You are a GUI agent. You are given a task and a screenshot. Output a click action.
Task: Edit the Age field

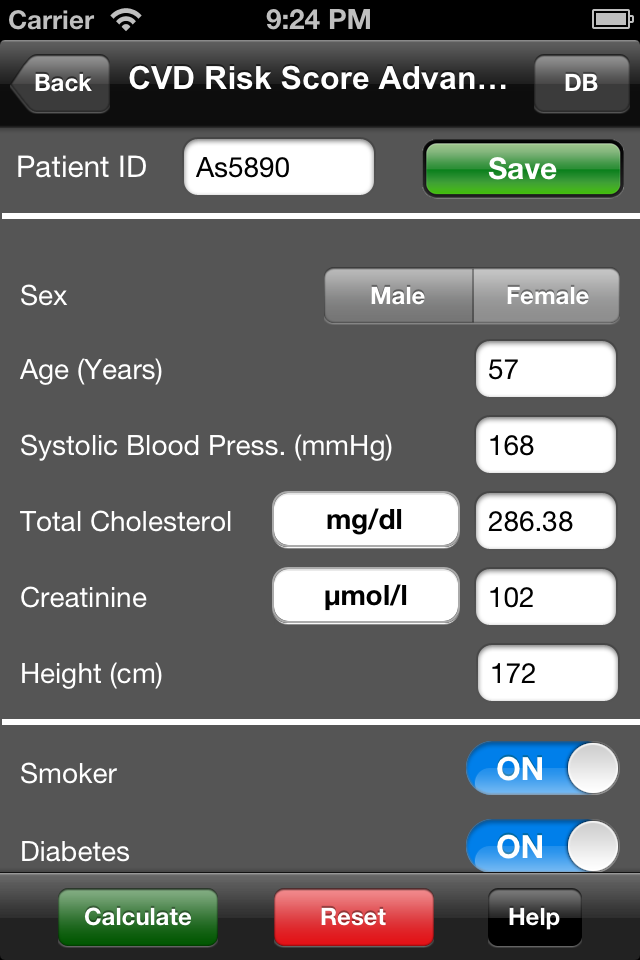coord(546,369)
